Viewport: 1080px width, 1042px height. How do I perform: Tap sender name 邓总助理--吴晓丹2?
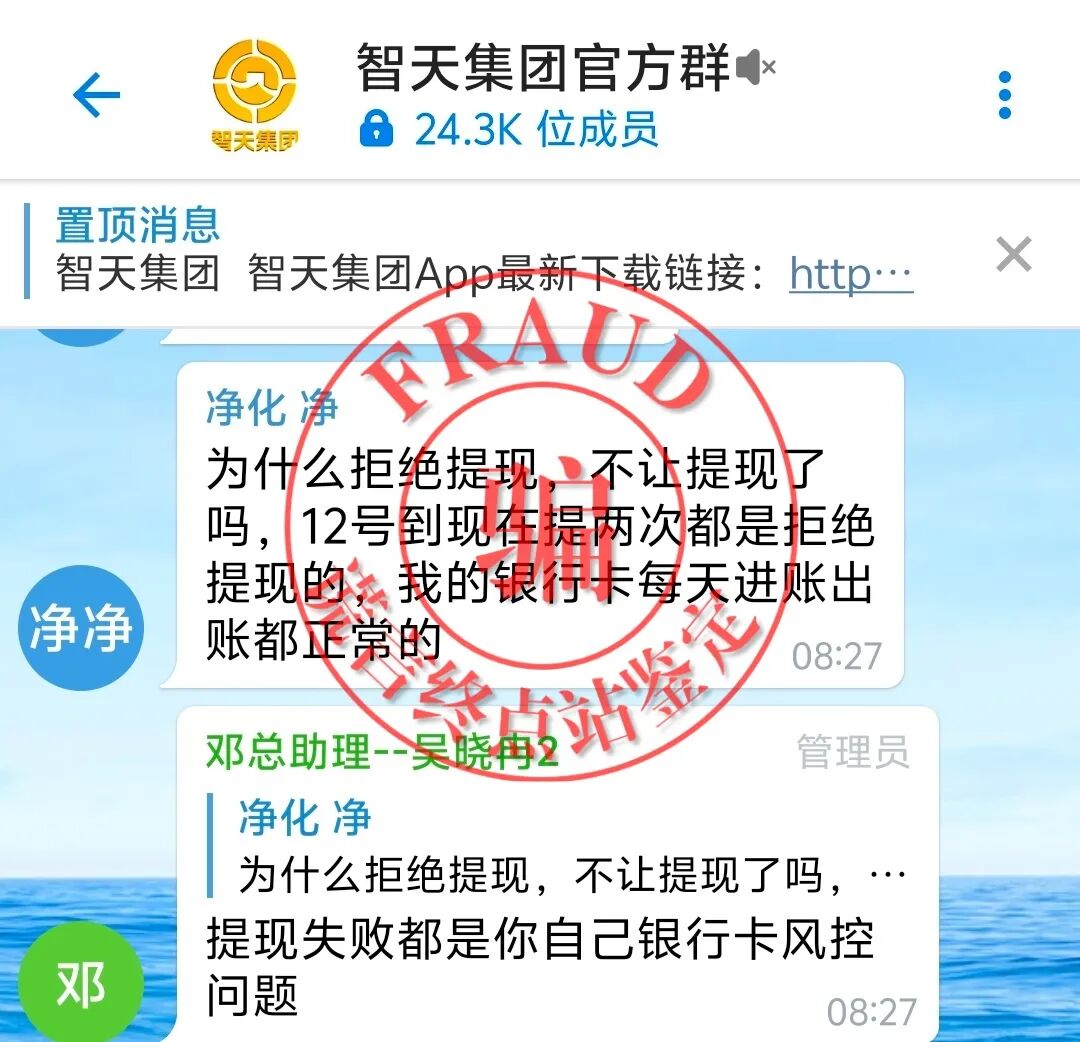tap(382, 752)
